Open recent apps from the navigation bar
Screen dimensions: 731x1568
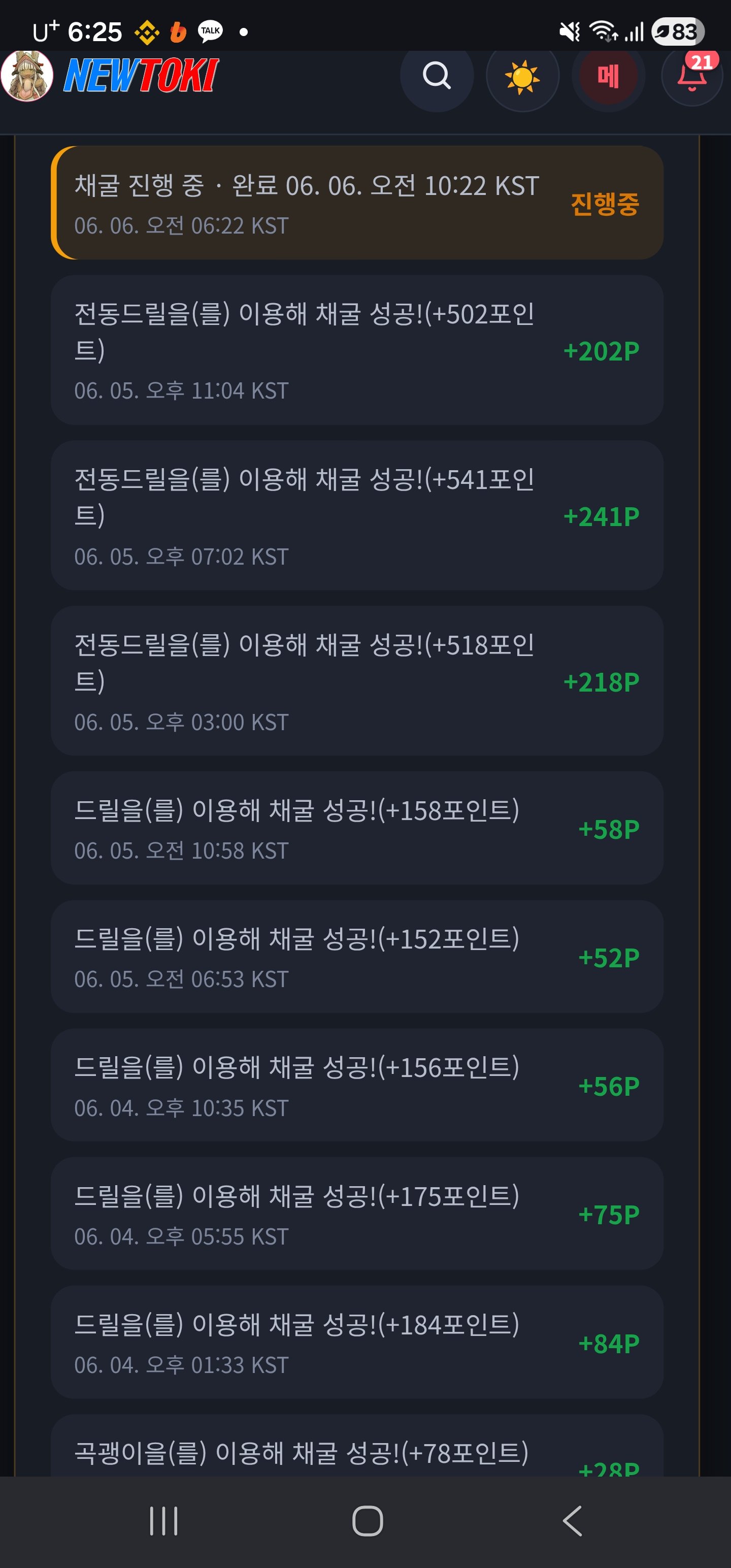164,1521
